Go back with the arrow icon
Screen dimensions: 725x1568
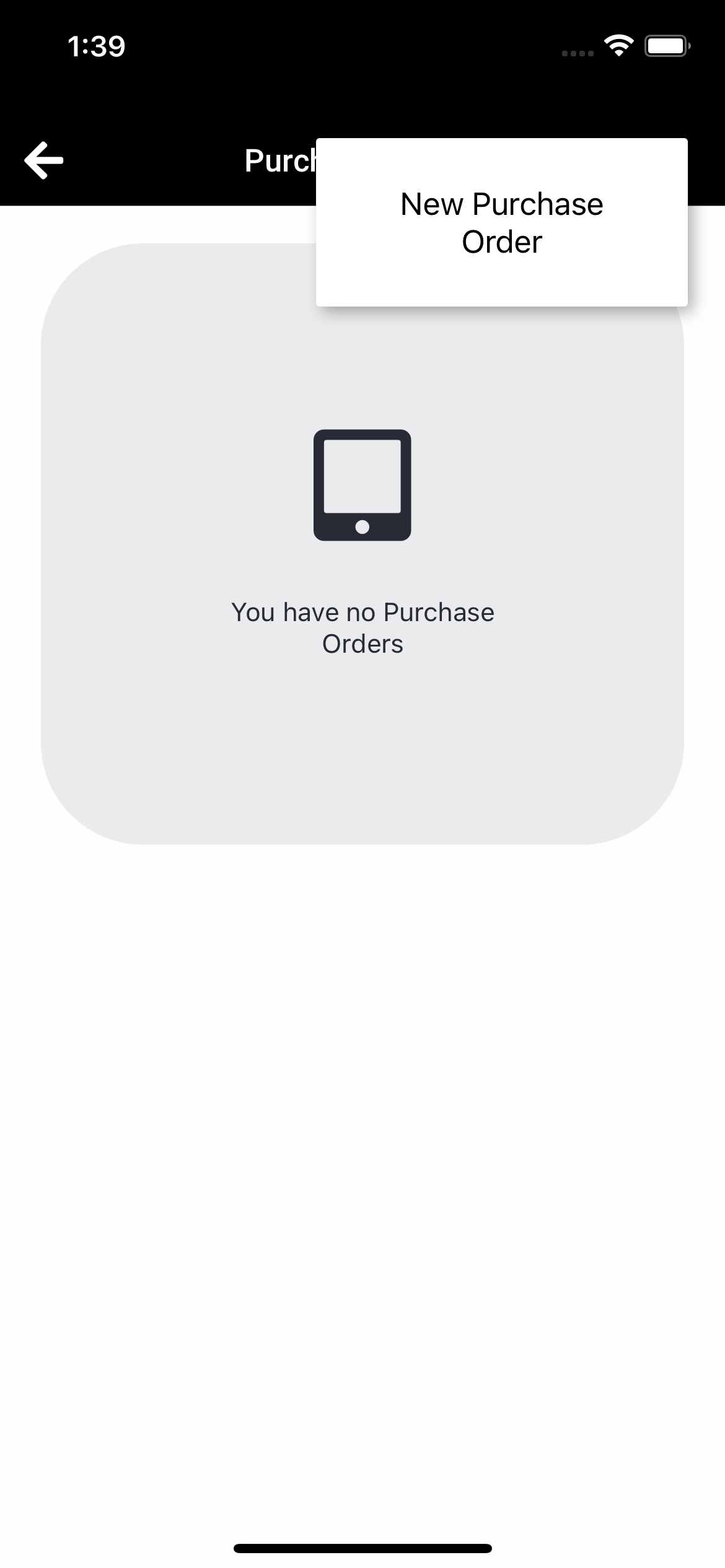(x=44, y=161)
